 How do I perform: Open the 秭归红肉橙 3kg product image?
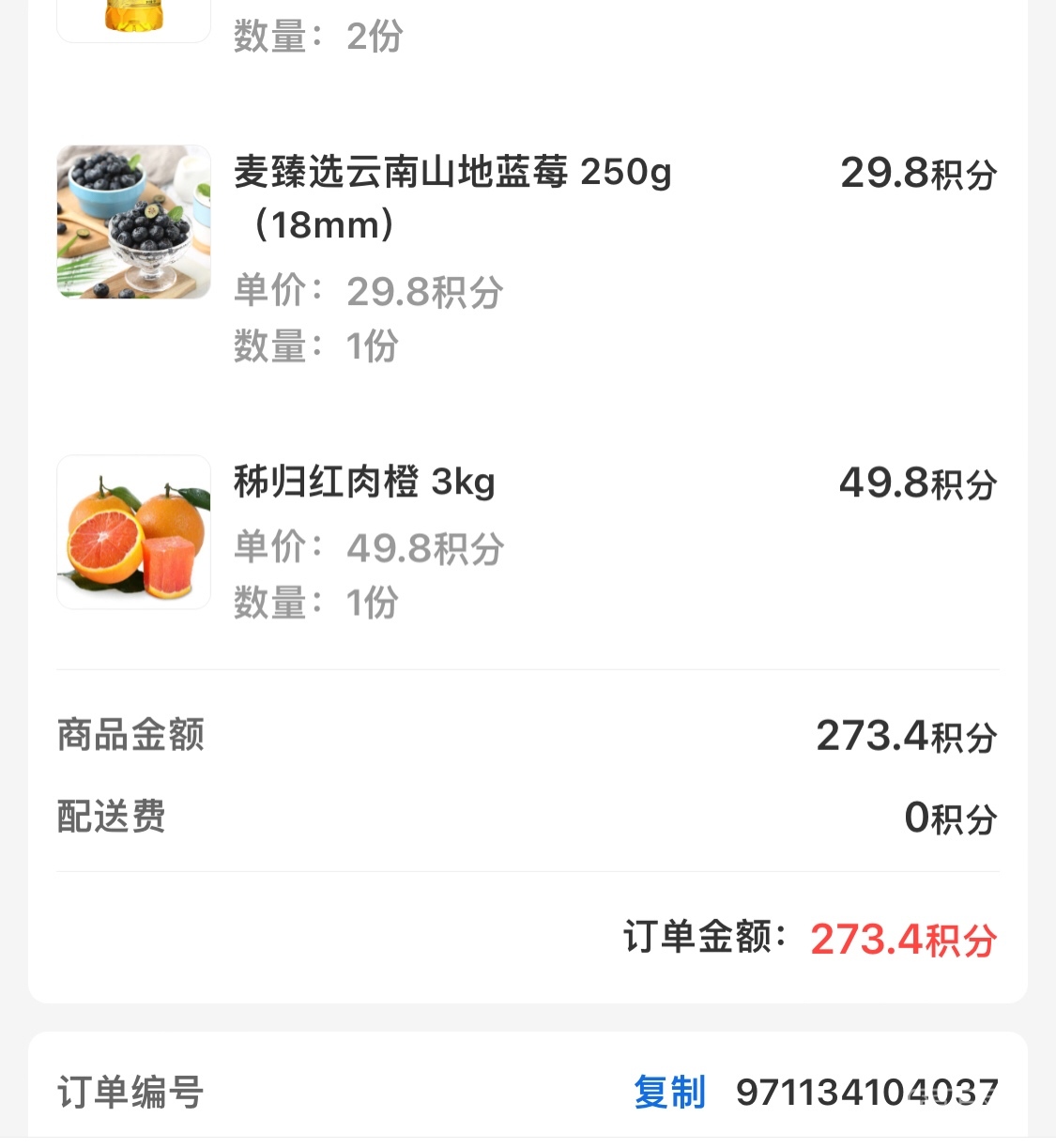coord(134,532)
